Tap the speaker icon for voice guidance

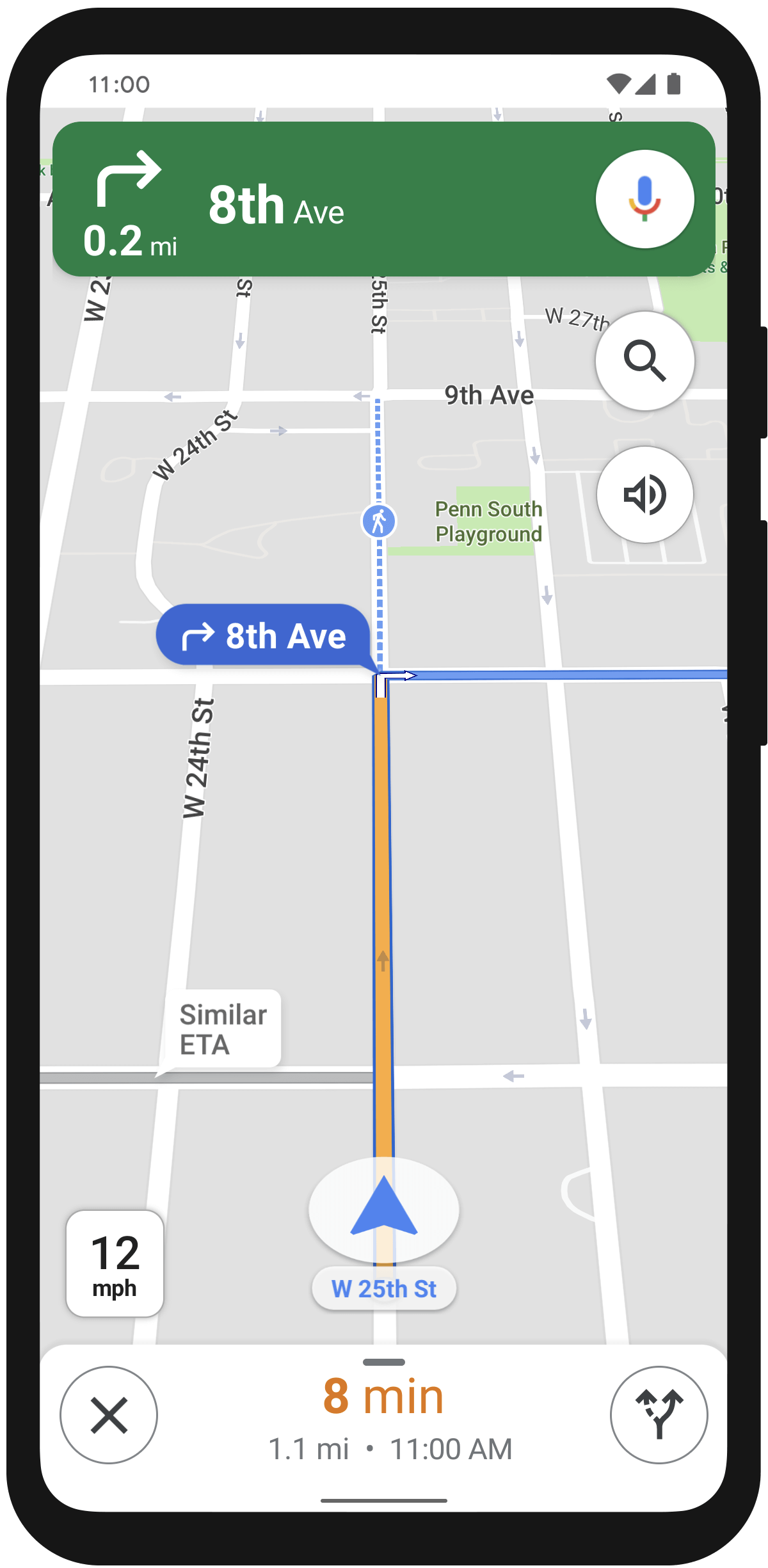644,495
